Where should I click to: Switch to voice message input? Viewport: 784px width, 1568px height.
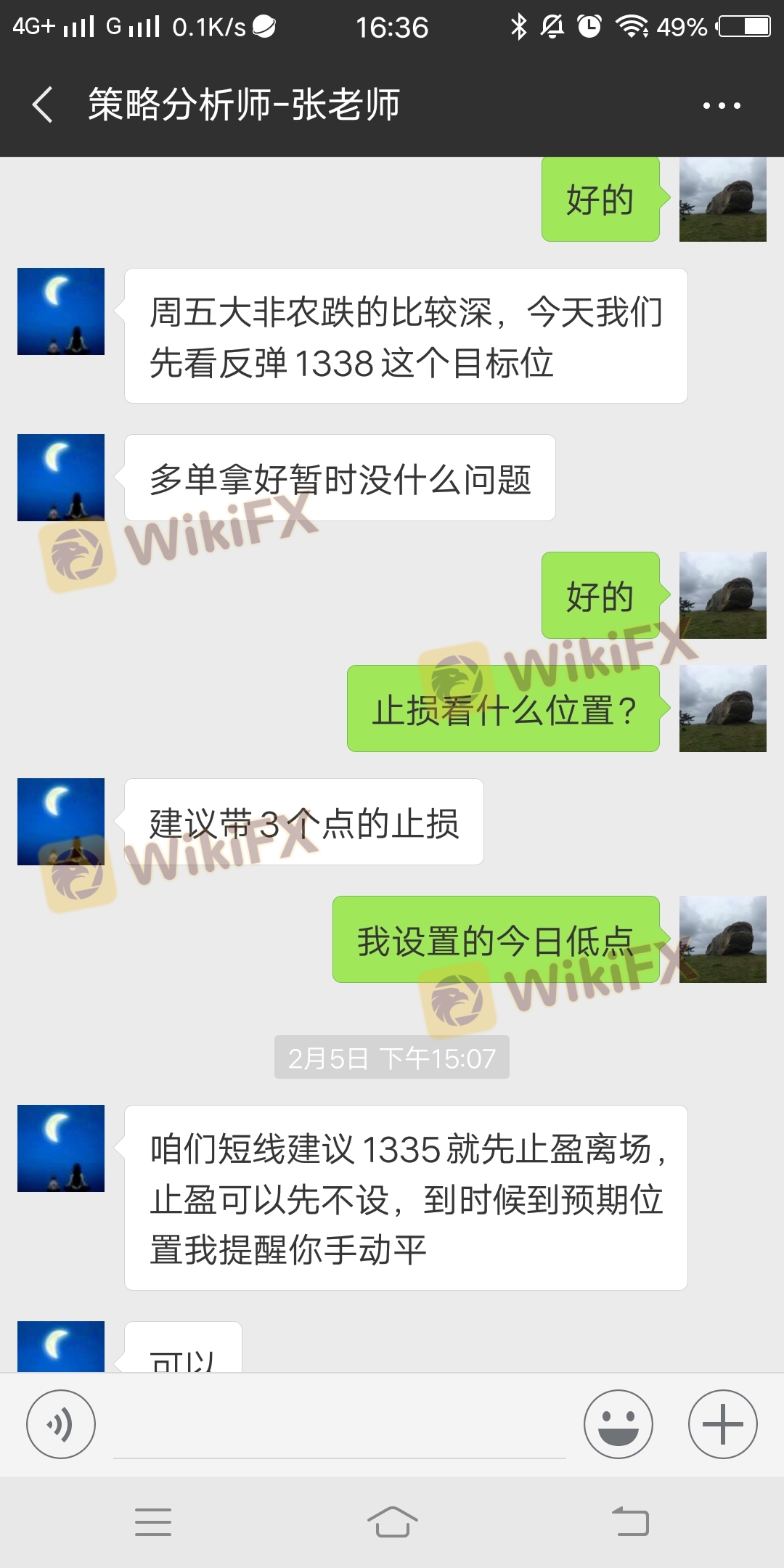(61, 1424)
